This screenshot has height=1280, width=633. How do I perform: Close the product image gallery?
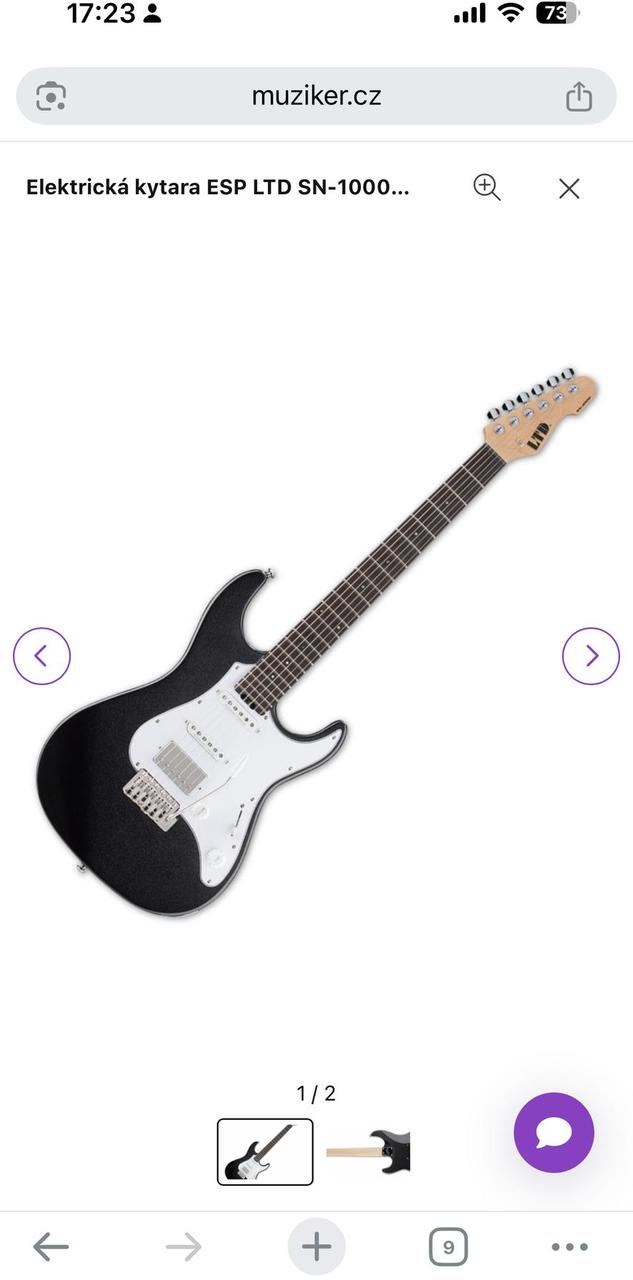pyautogui.click(x=569, y=188)
